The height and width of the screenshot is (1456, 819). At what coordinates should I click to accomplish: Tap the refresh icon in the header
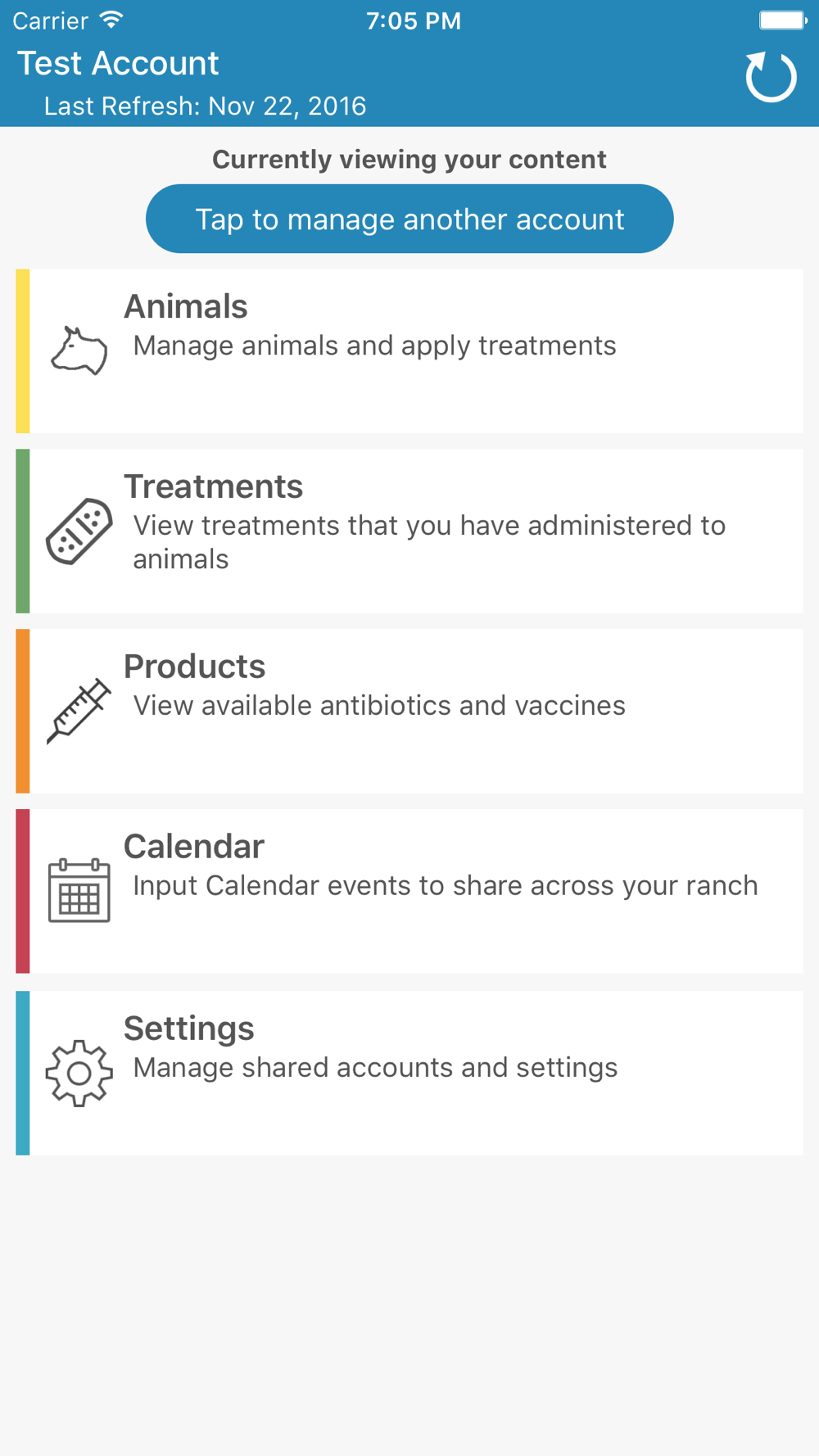click(x=771, y=77)
